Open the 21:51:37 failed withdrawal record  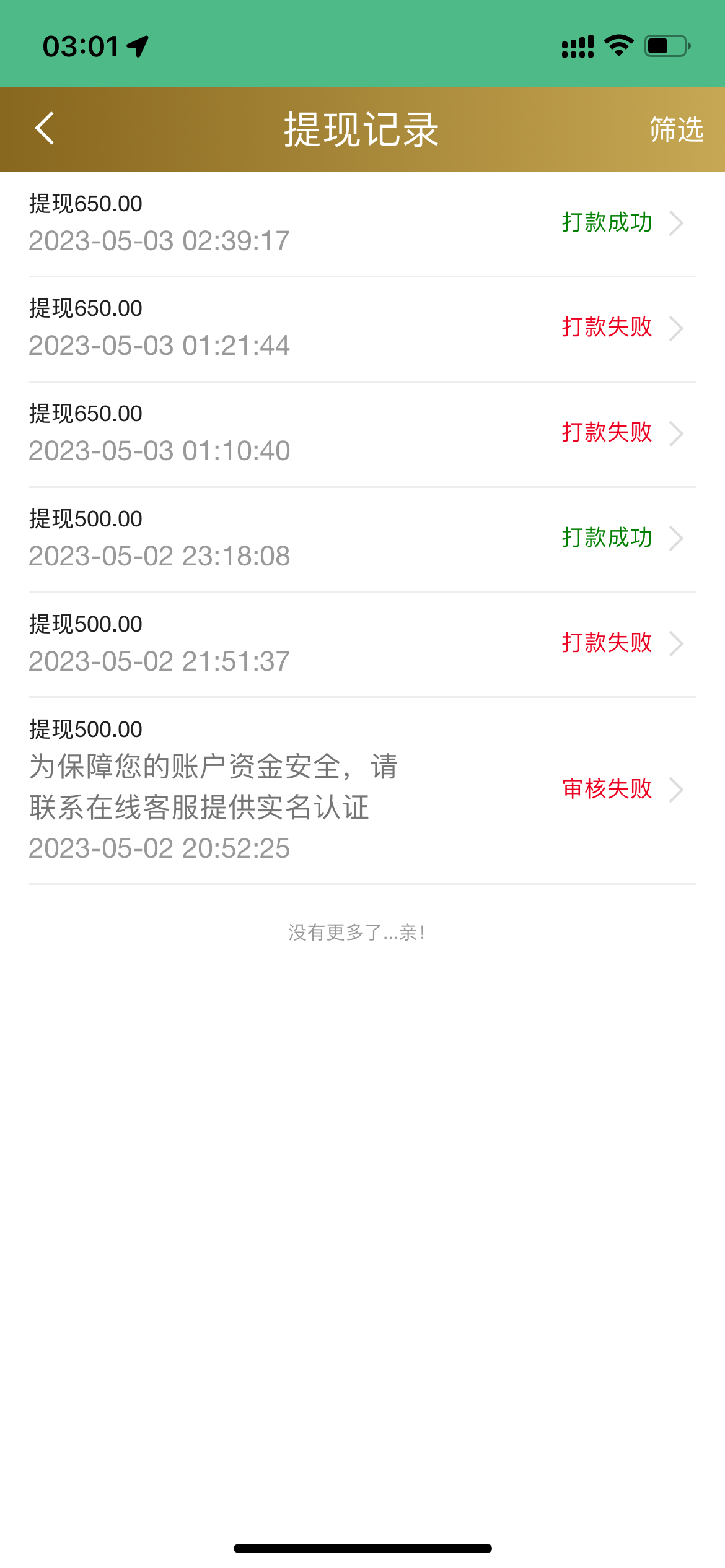(362, 643)
